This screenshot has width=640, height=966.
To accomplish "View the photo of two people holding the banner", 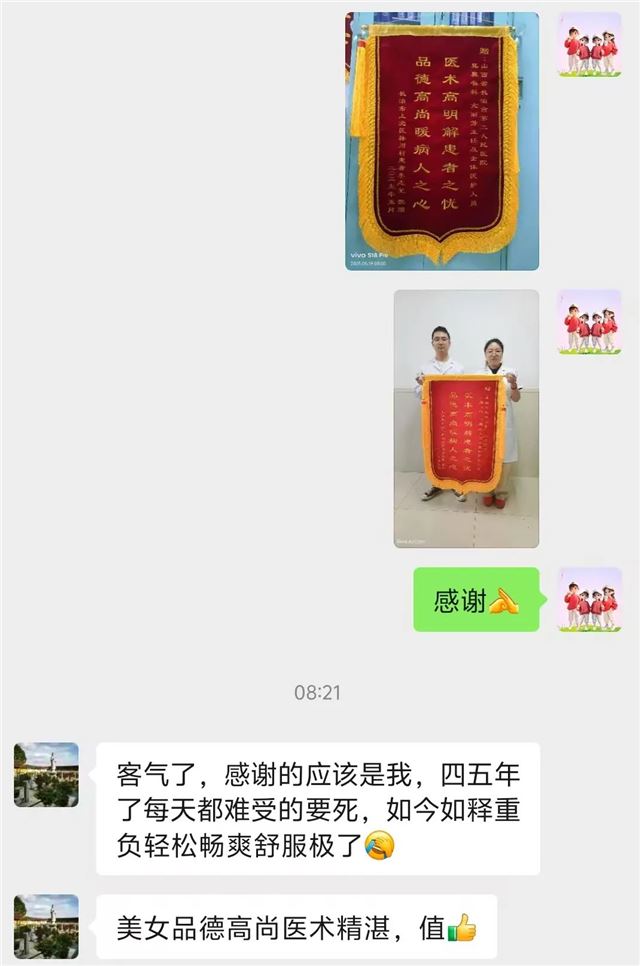I will (x=466, y=419).
